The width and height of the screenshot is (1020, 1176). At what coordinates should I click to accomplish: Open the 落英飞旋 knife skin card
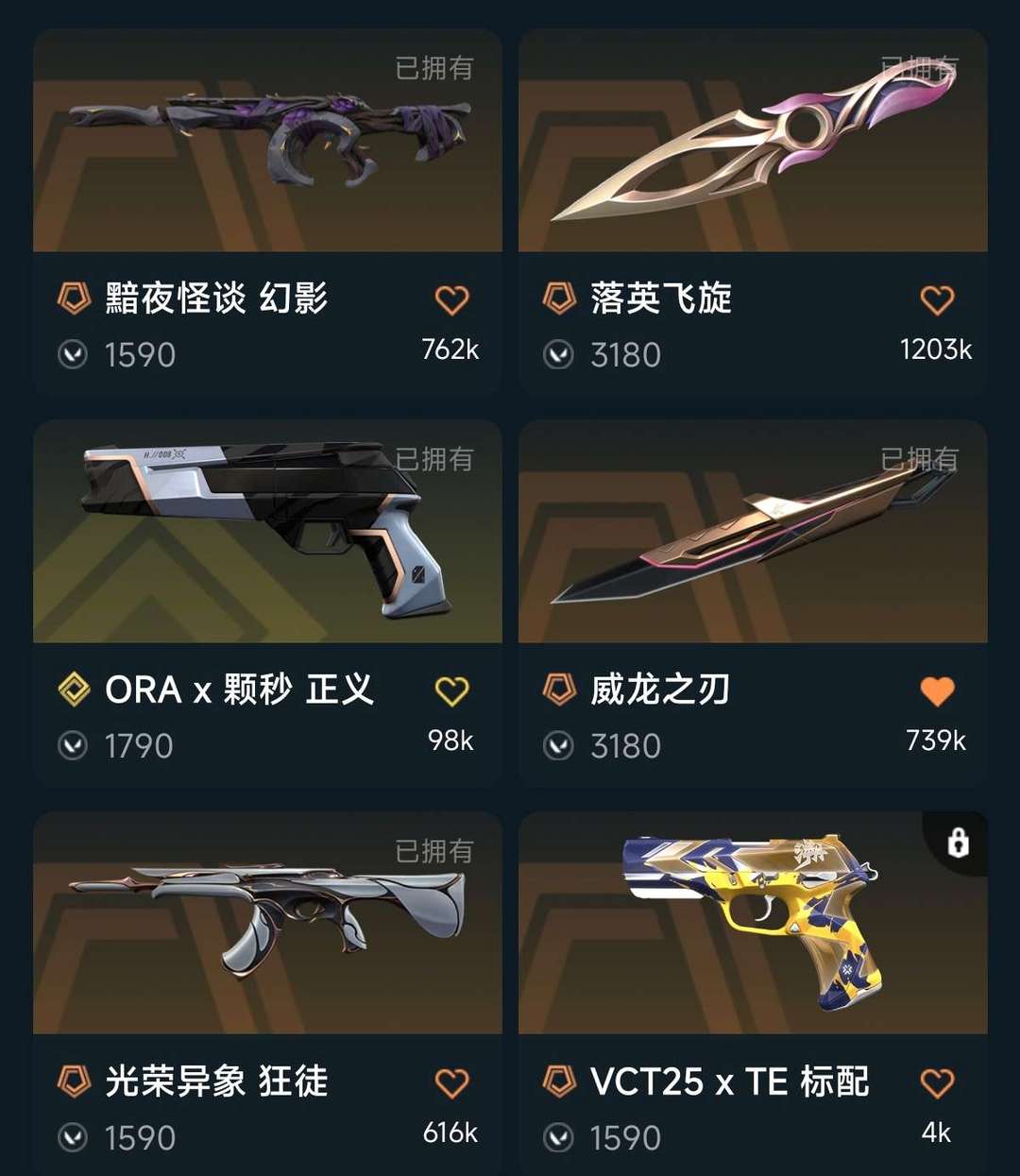coord(753,142)
